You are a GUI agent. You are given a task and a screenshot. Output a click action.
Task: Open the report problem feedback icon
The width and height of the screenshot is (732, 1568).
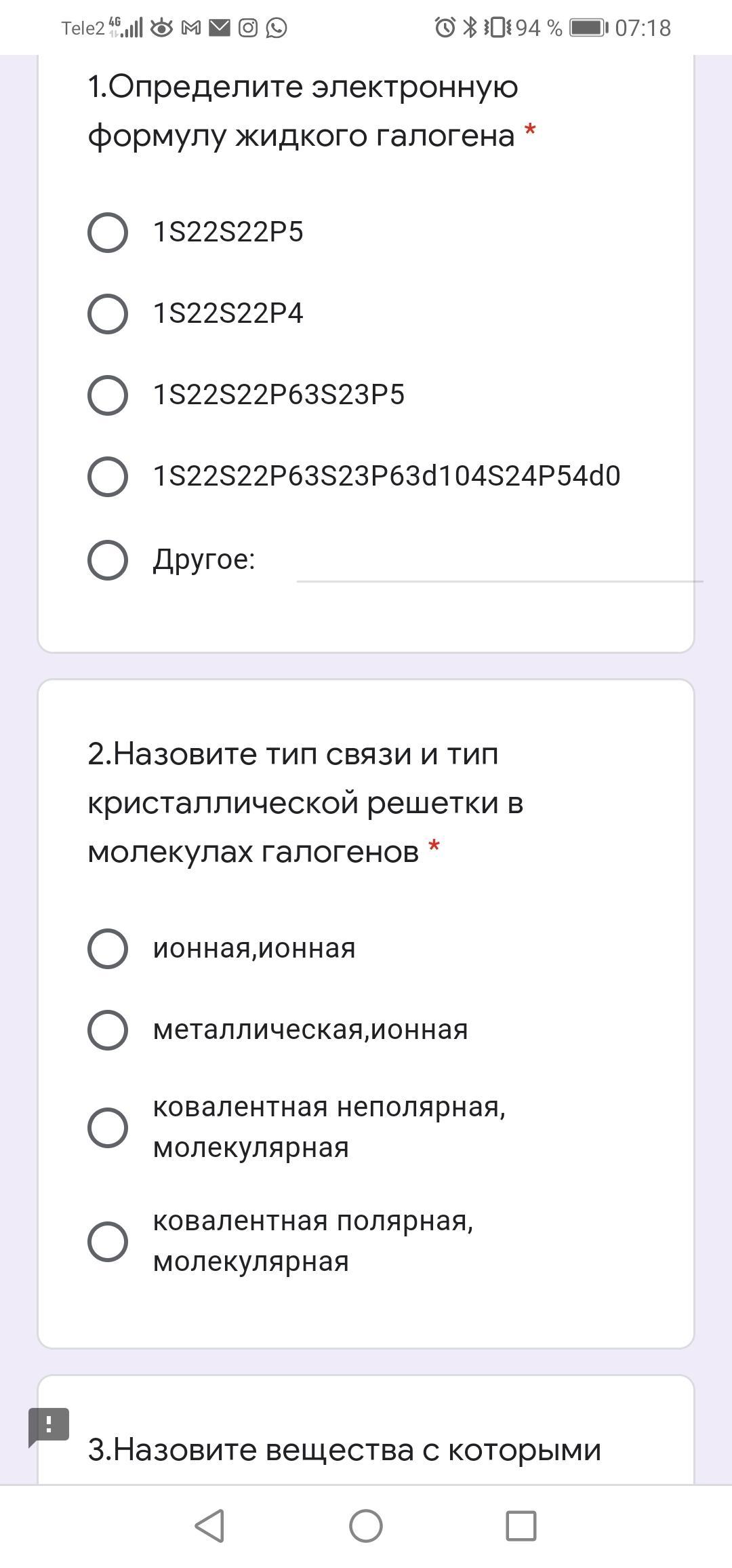(x=49, y=1424)
